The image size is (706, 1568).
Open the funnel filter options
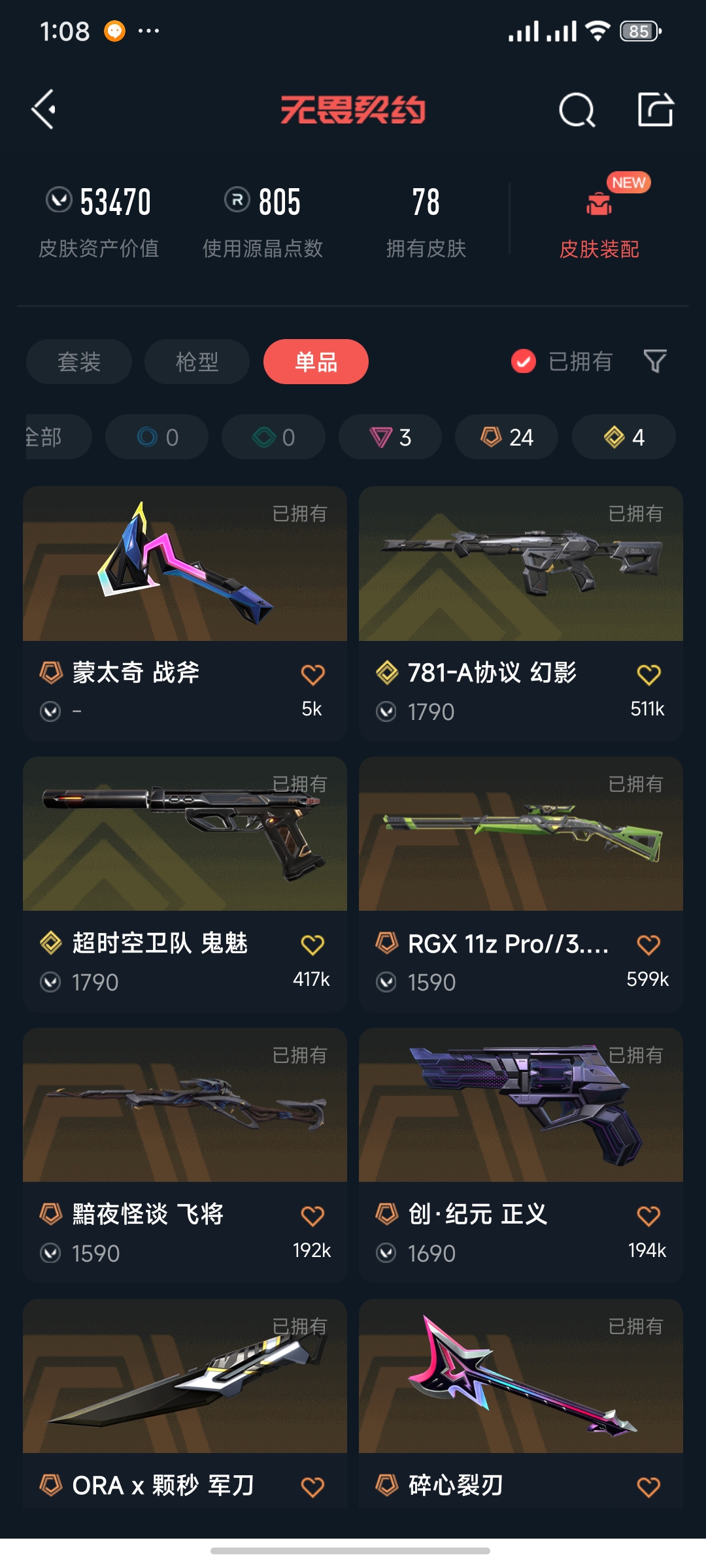coord(654,361)
